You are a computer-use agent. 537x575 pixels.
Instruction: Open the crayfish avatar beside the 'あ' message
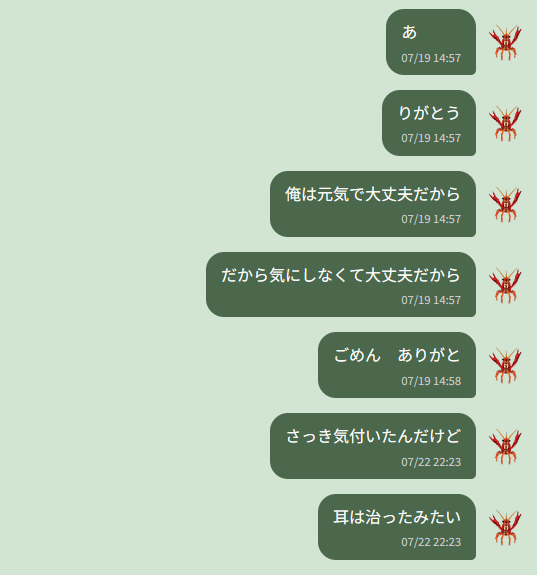505,42
